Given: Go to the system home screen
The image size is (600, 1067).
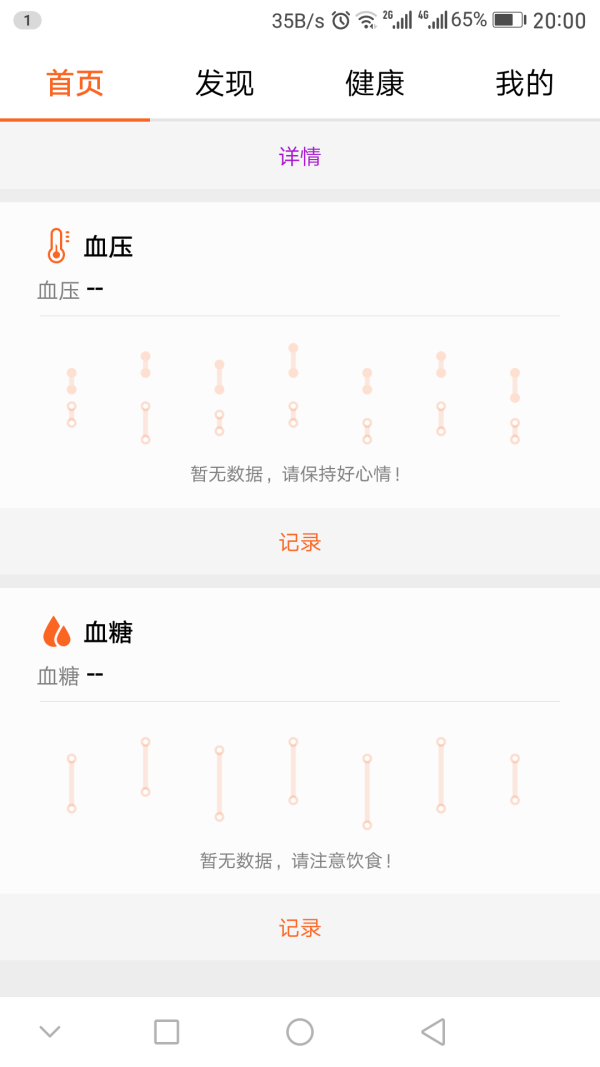Looking at the screenshot, I should tap(300, 1032).
